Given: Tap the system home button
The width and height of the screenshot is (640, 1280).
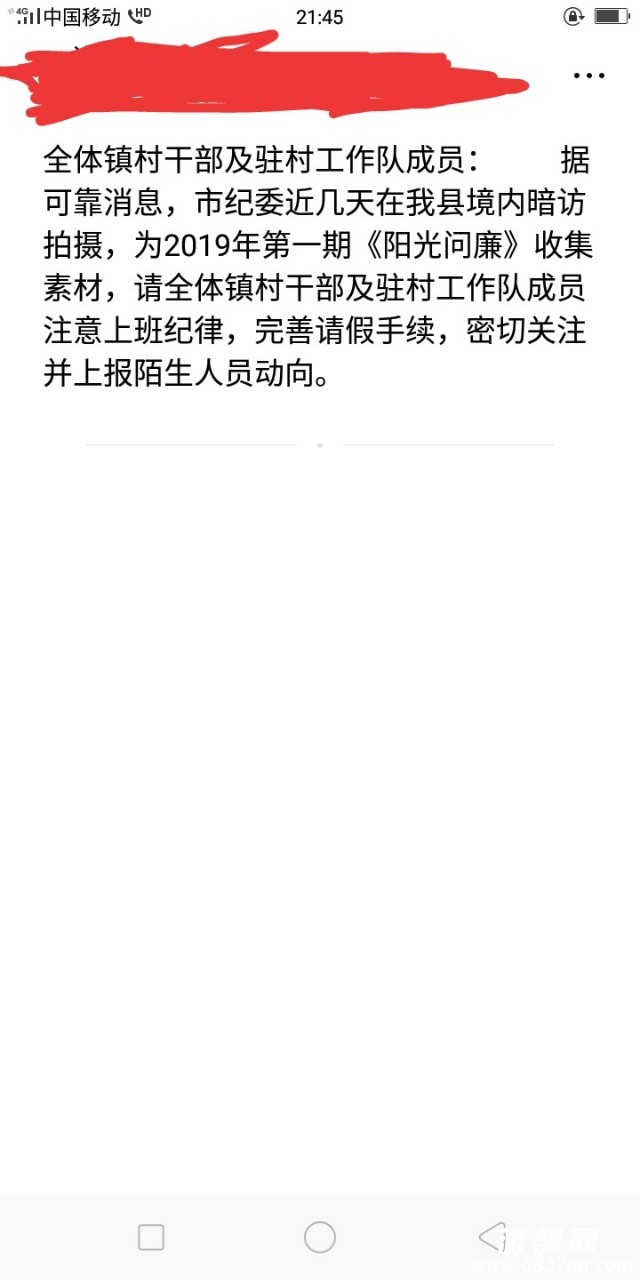Looking at the screenshot, I should click(x=320, y=1237).
